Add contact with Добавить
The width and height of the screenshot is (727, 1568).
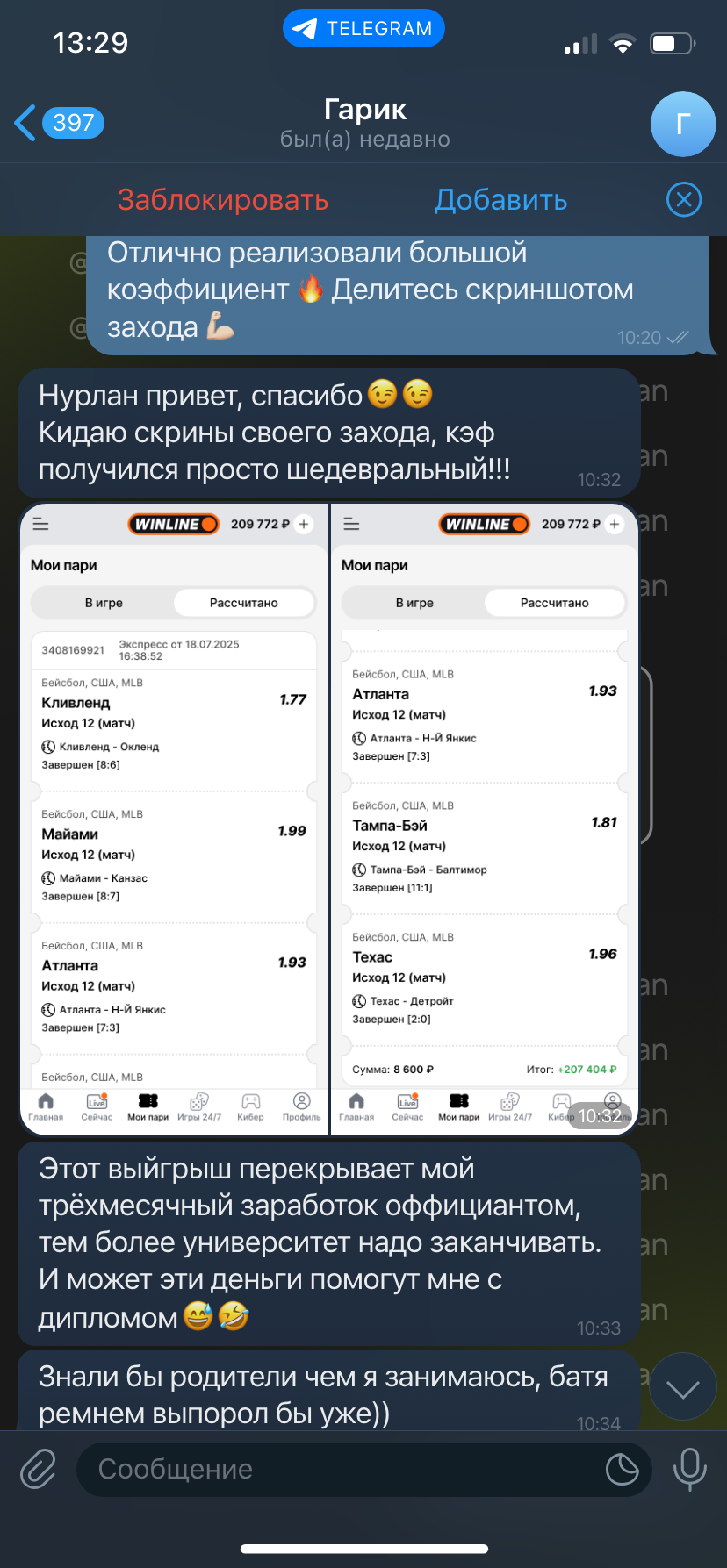tap(501, 200)
